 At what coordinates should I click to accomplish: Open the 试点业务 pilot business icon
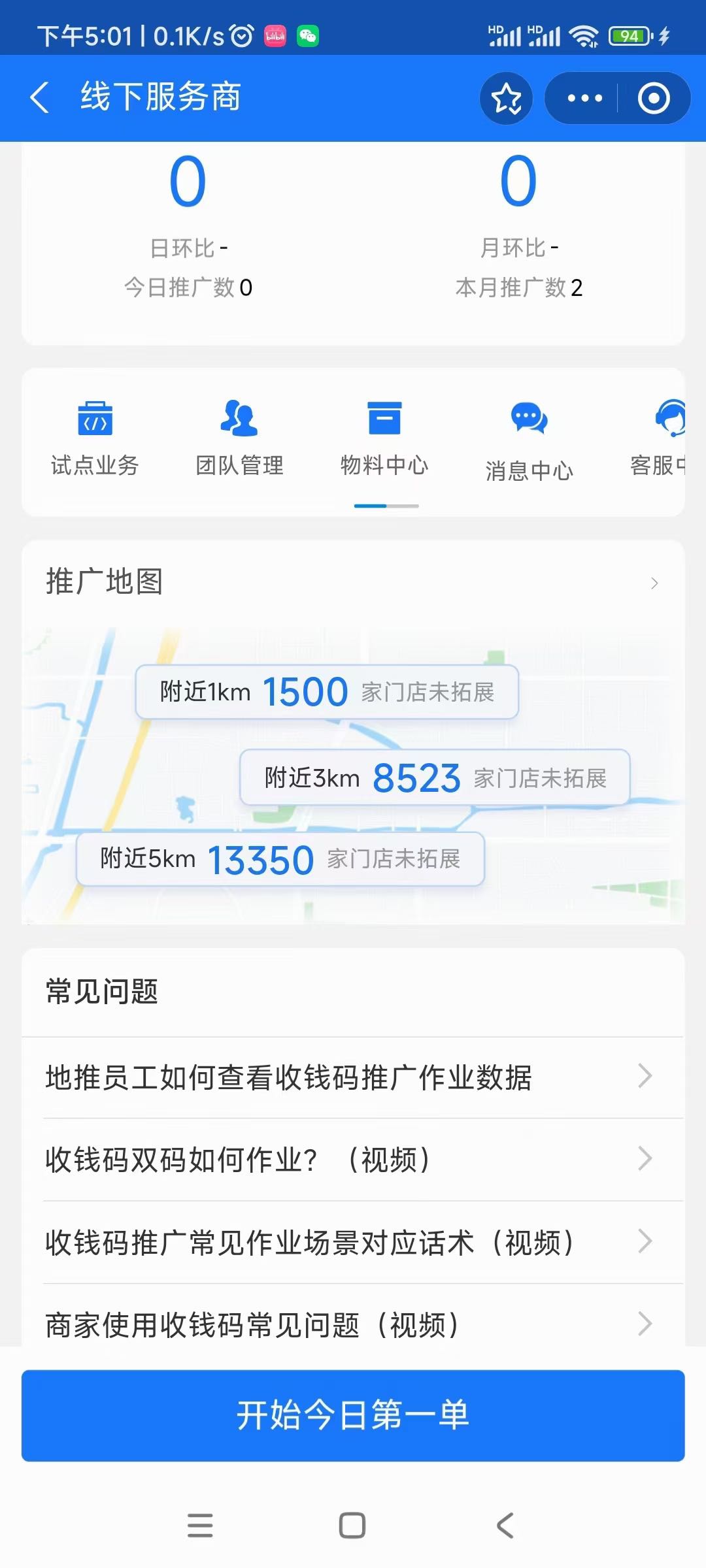[x=95, y=438]
